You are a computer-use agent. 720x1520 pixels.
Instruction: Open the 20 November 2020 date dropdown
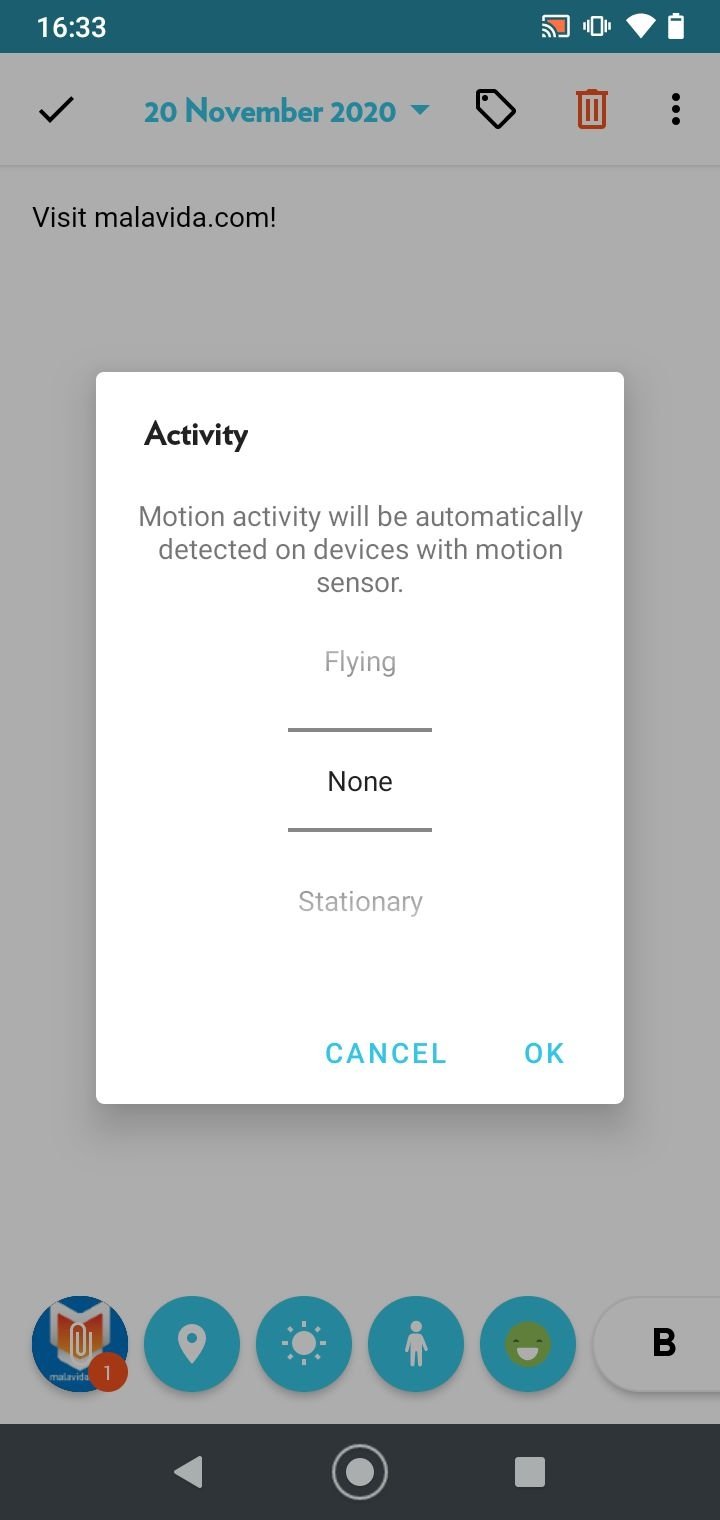[x=286, y=110]
